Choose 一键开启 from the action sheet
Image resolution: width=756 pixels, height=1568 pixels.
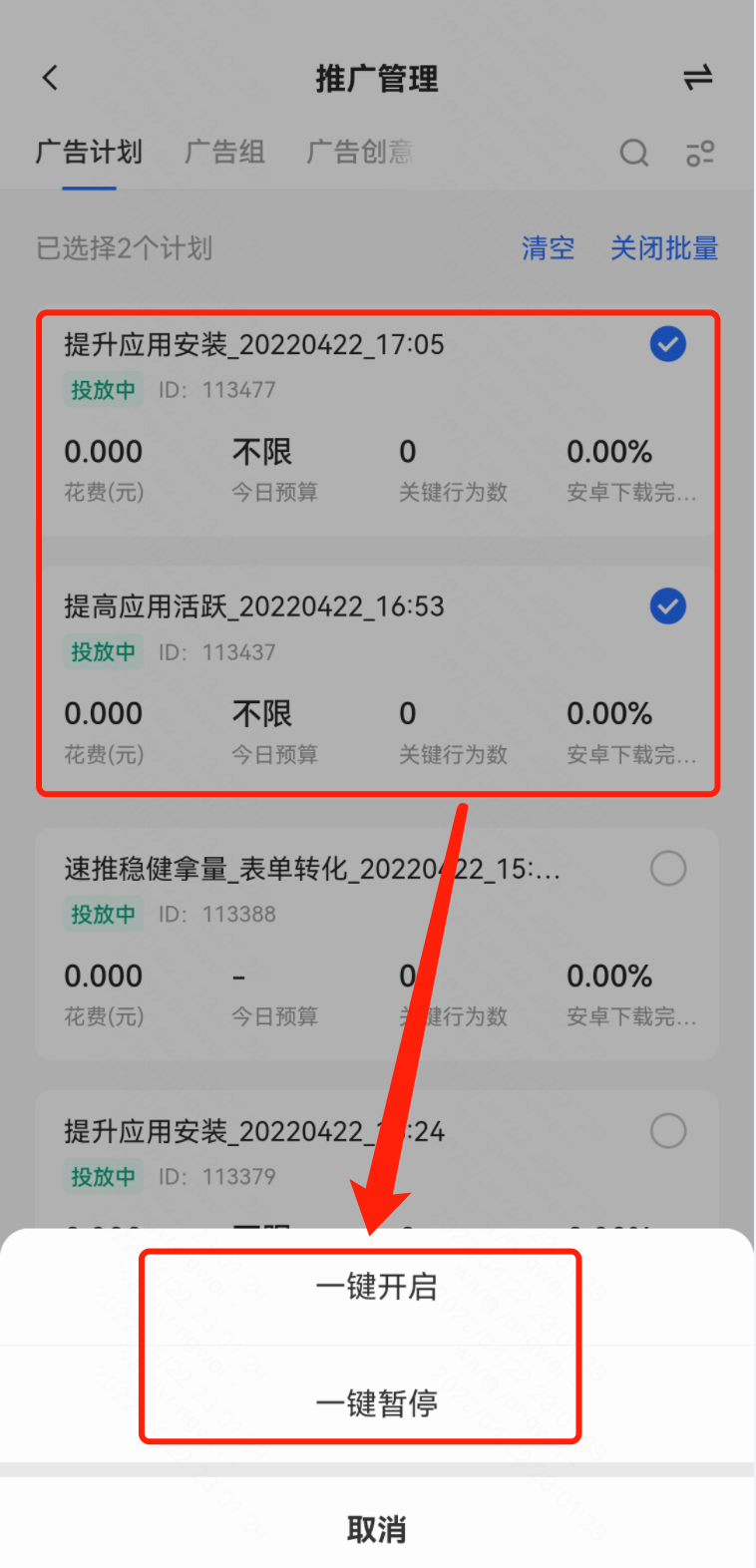point(376,1287)
